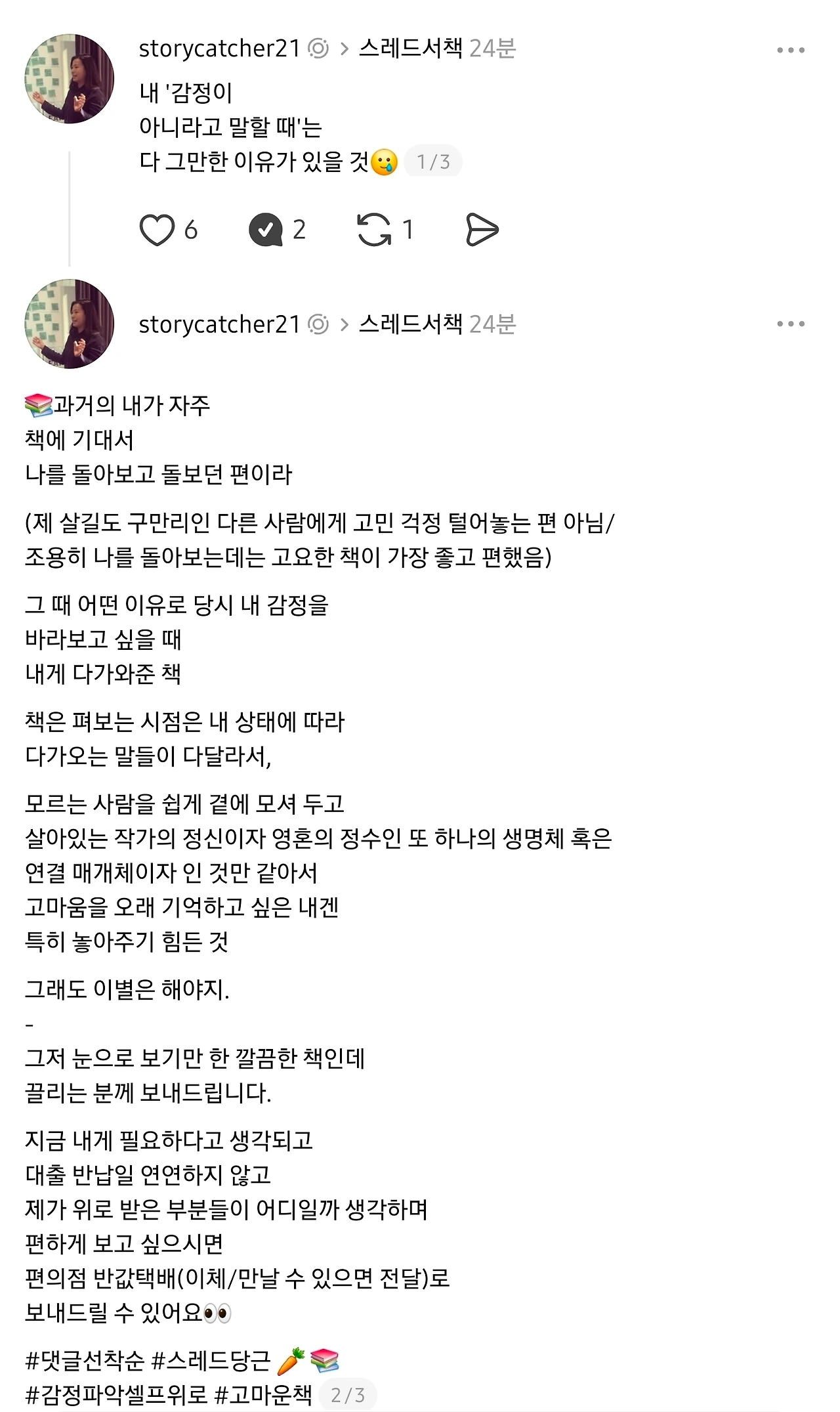
Task: Open storycatcher21 avatar on the second post
Action: [x=70, y=324]
